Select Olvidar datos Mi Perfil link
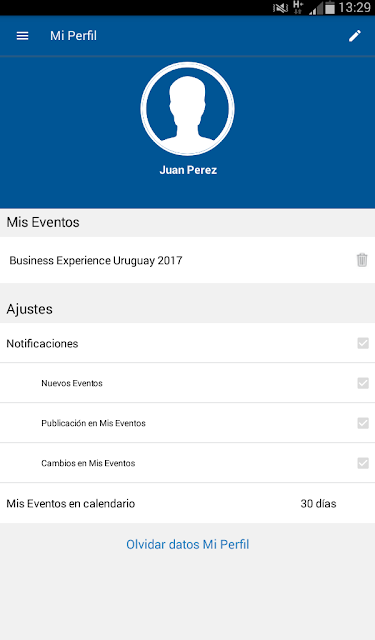375x640 pixels. pos(187,544)
